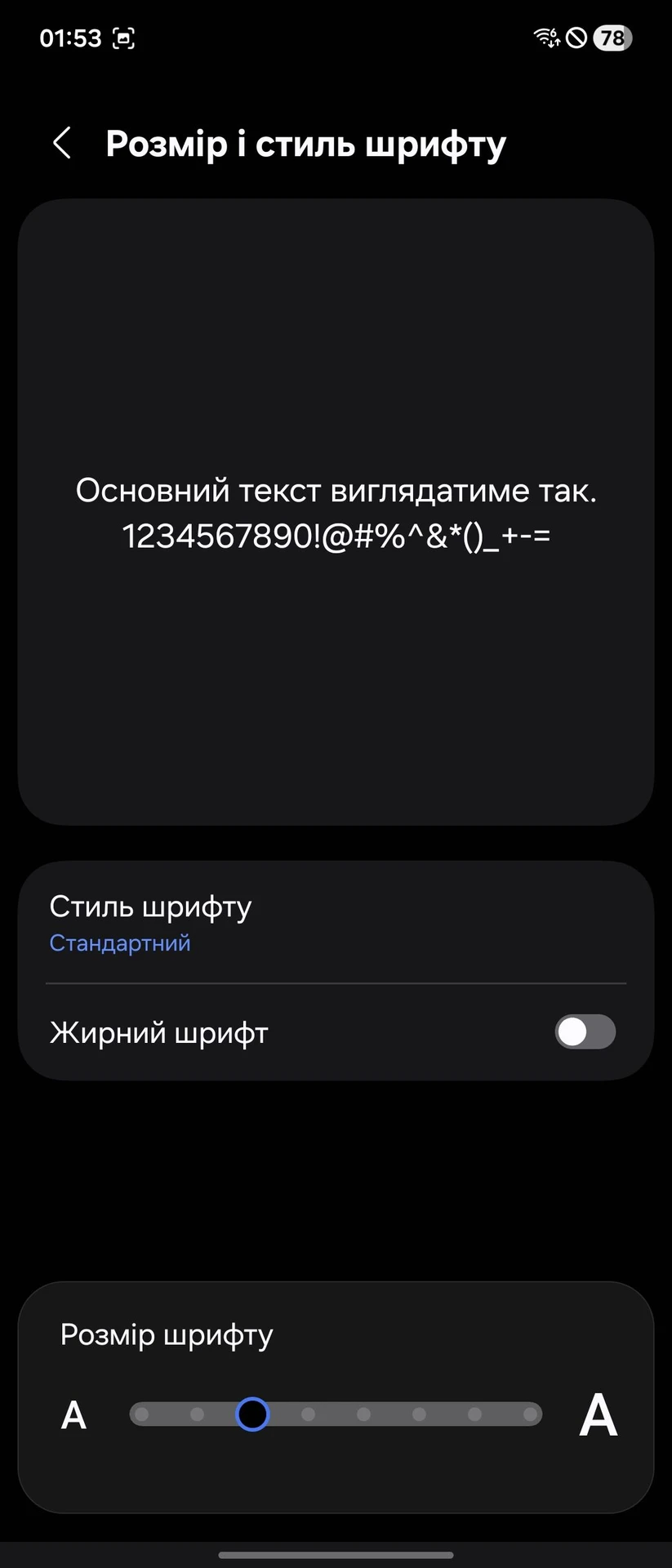Set font size slider to the smallest step
The image size is (672, 1568).
click(141, 1414)
